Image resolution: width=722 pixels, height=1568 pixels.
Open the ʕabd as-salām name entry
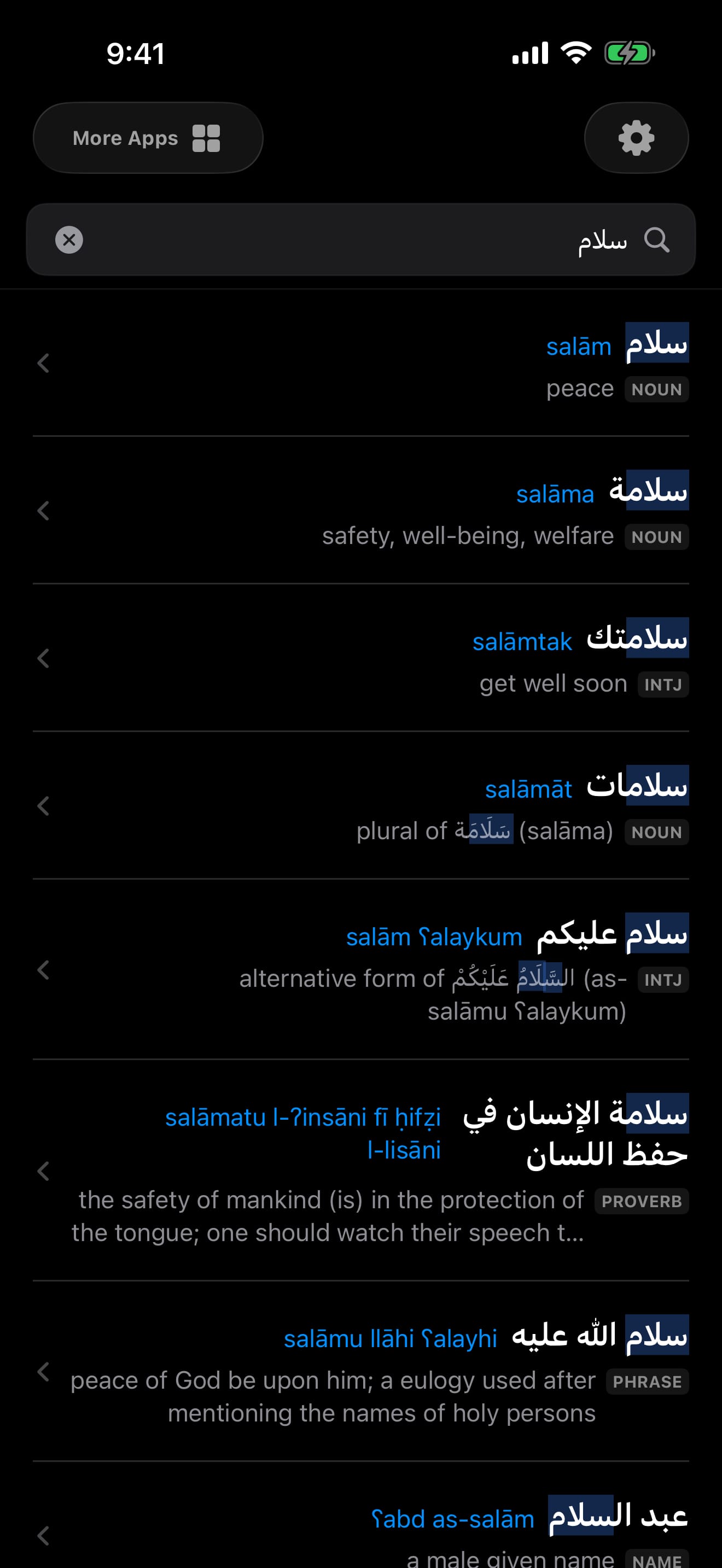point(361,1516)
